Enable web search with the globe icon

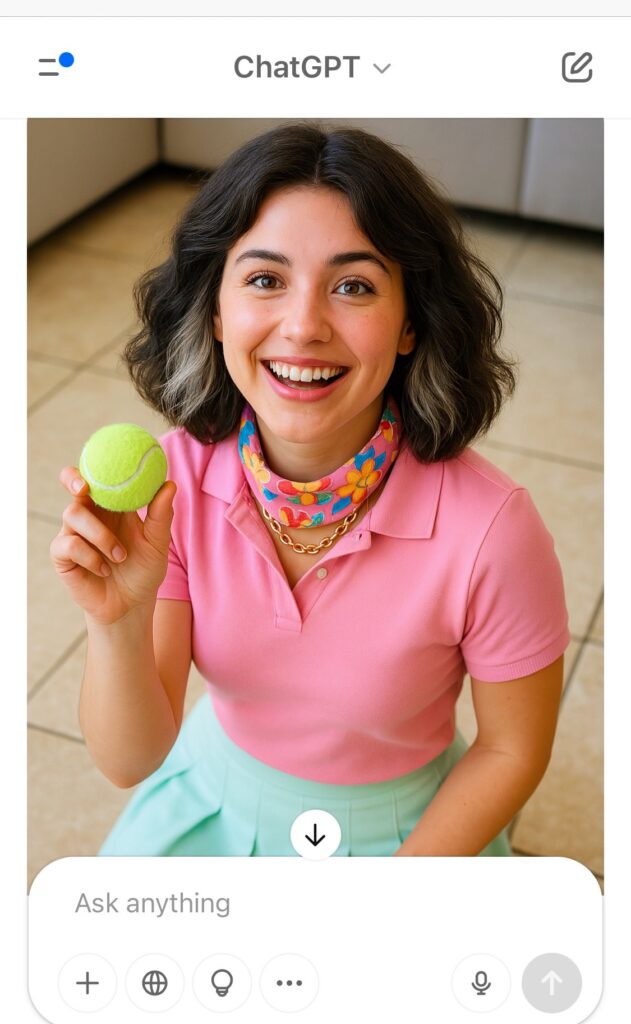pyautogui.click(x=155, y=983)
